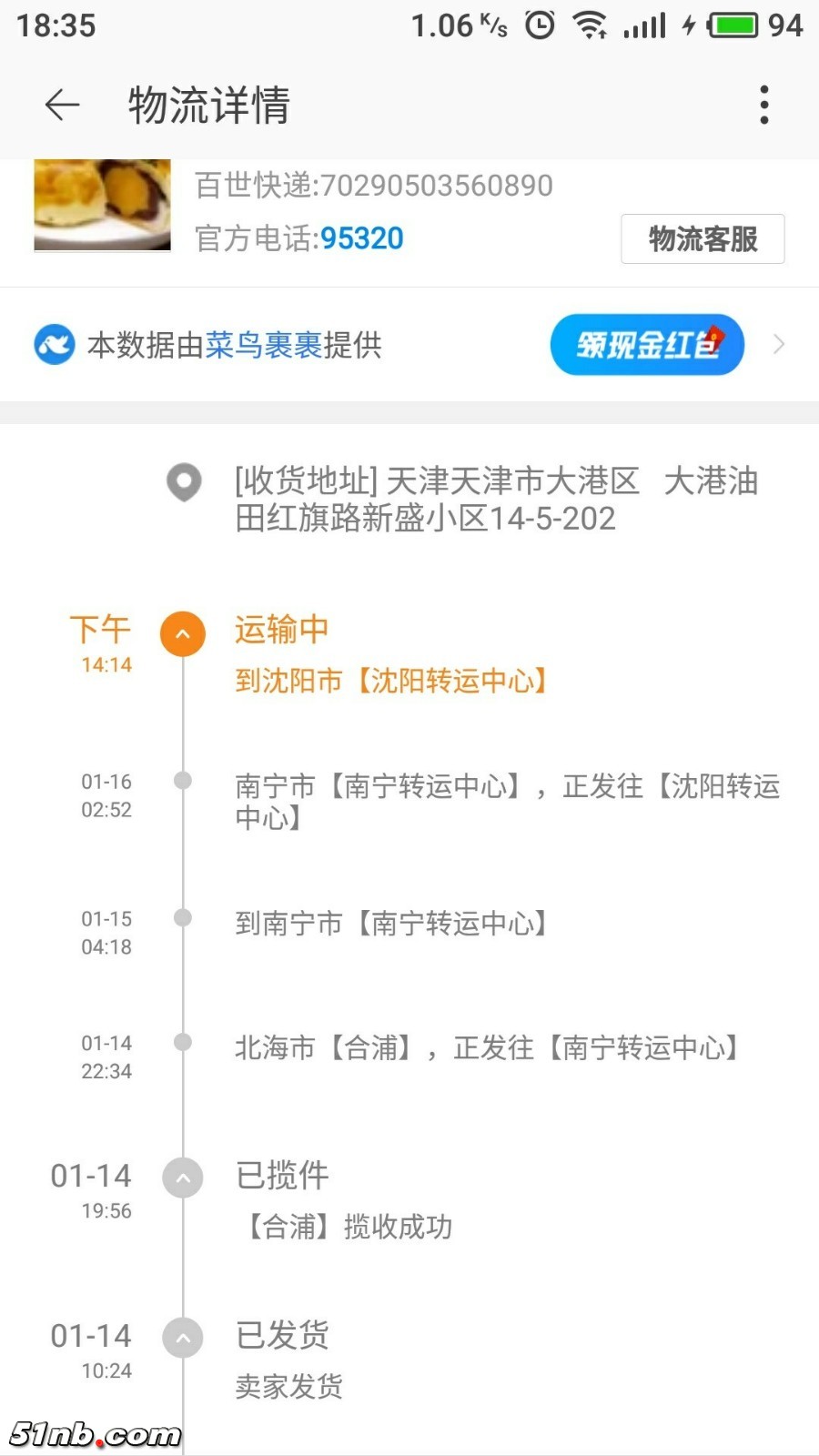Call the official phone number 95320
The width and height of the screenshot is (819, 1456).
[x=361, y=238]
